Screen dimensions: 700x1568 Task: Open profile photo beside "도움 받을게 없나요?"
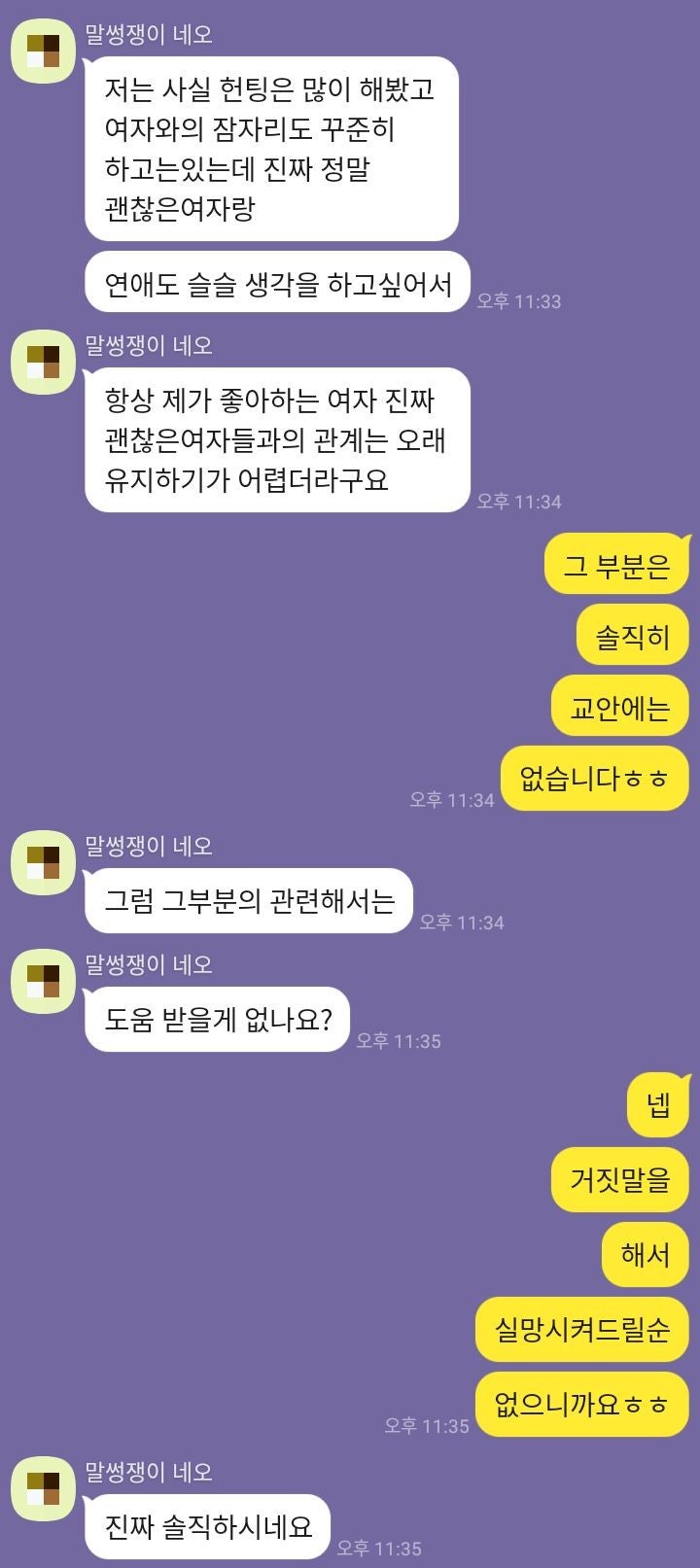pos(43,981)
